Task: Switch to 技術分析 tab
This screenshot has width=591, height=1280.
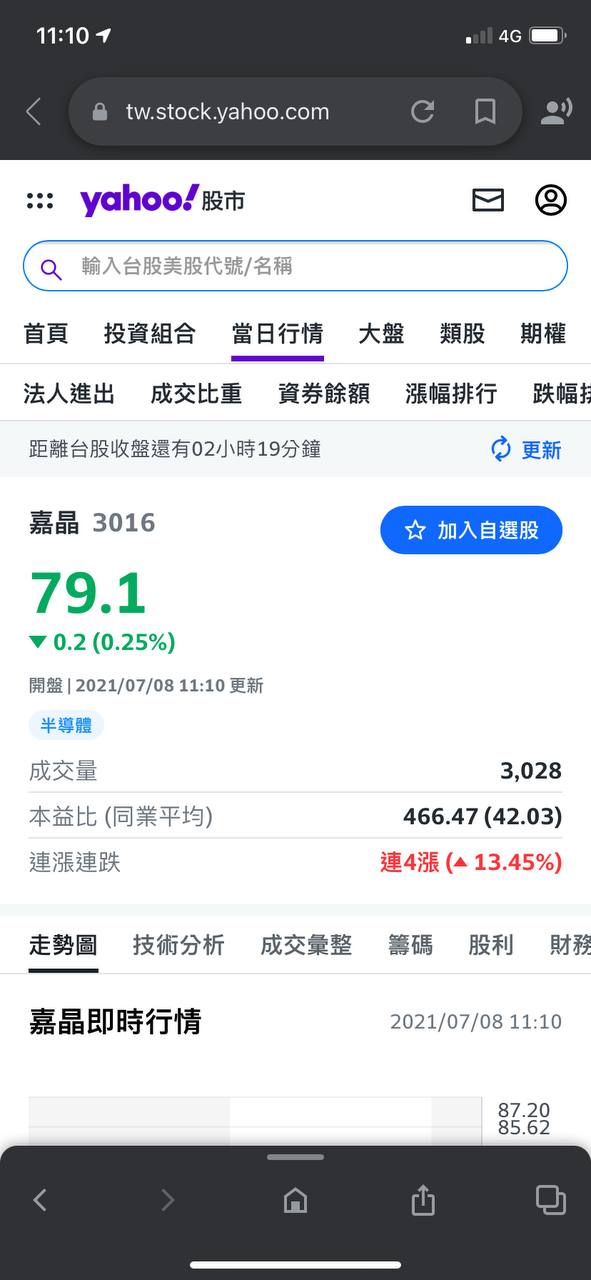Action: pyautogui.click(x=179, y=945)
